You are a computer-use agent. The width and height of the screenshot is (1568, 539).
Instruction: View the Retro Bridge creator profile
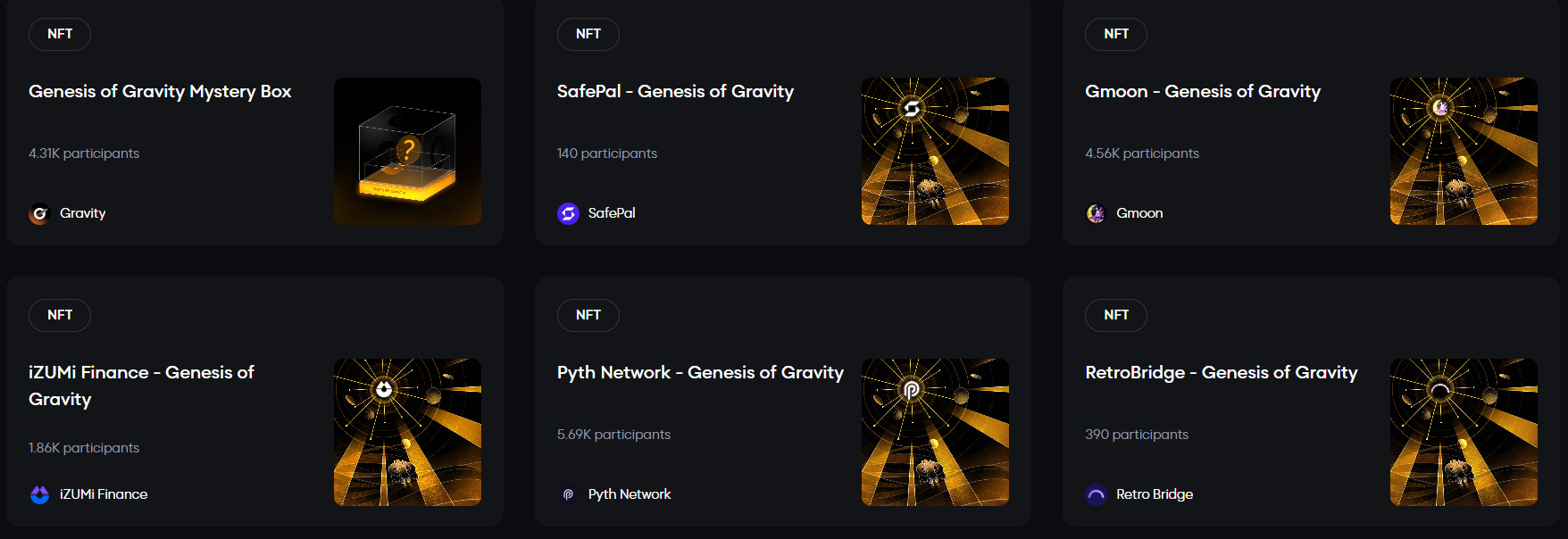point(1139,494)
